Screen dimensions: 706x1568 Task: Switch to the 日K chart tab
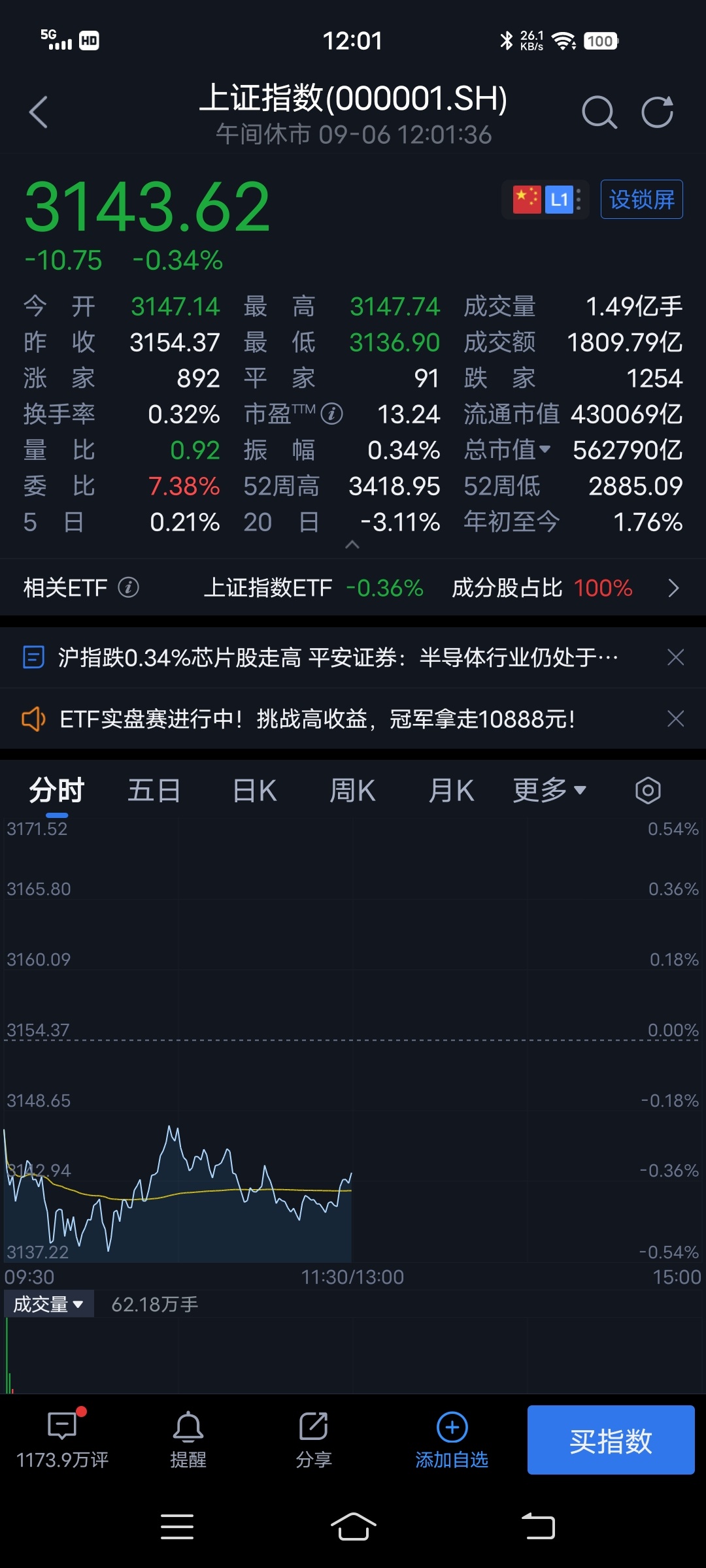[255, 791]
